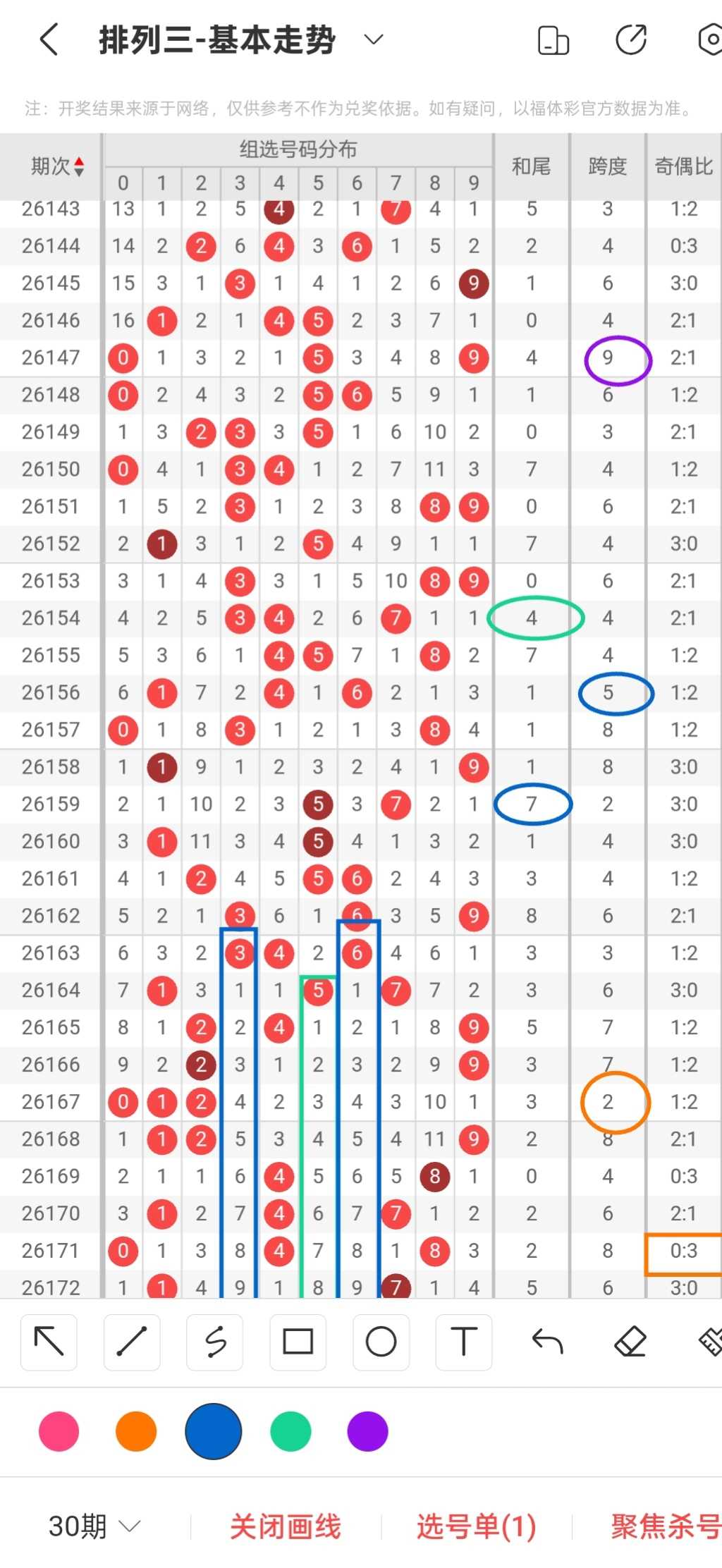Screen dimensions: 722x1568
Task: Select the circle drawing tool
Action: click(381, 1342)
